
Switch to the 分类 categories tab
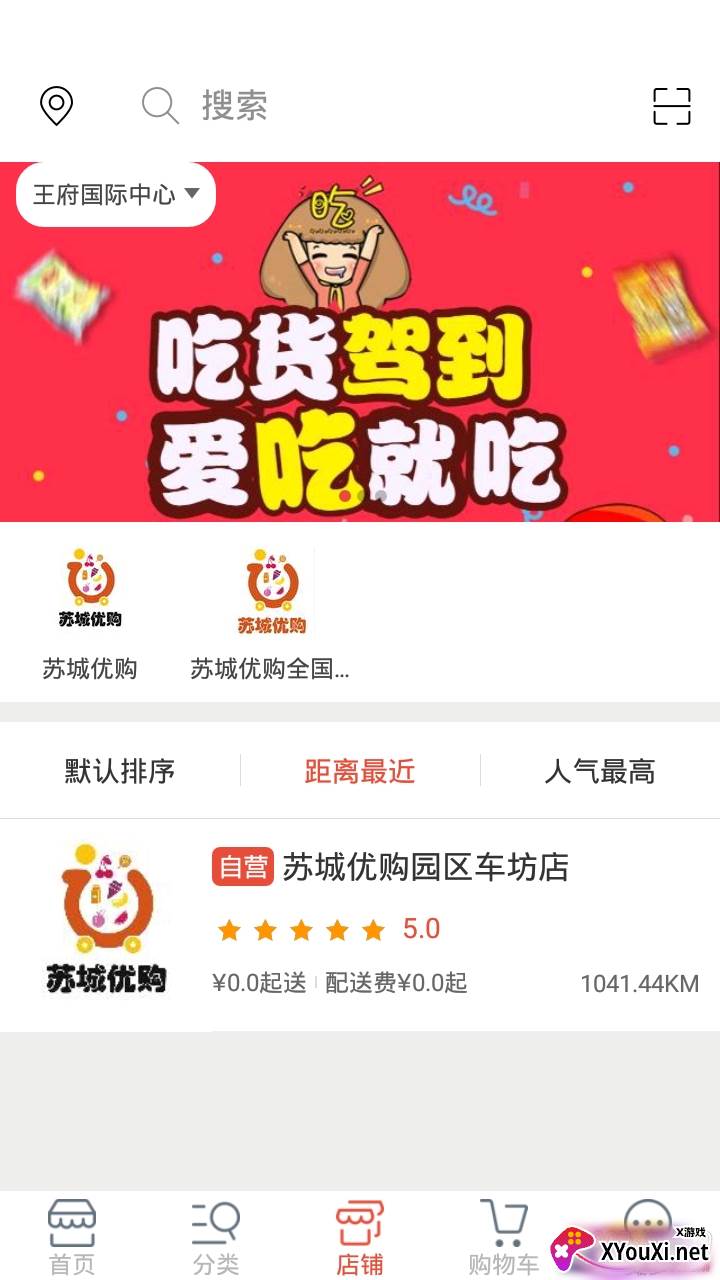[x=216, y=1238]
